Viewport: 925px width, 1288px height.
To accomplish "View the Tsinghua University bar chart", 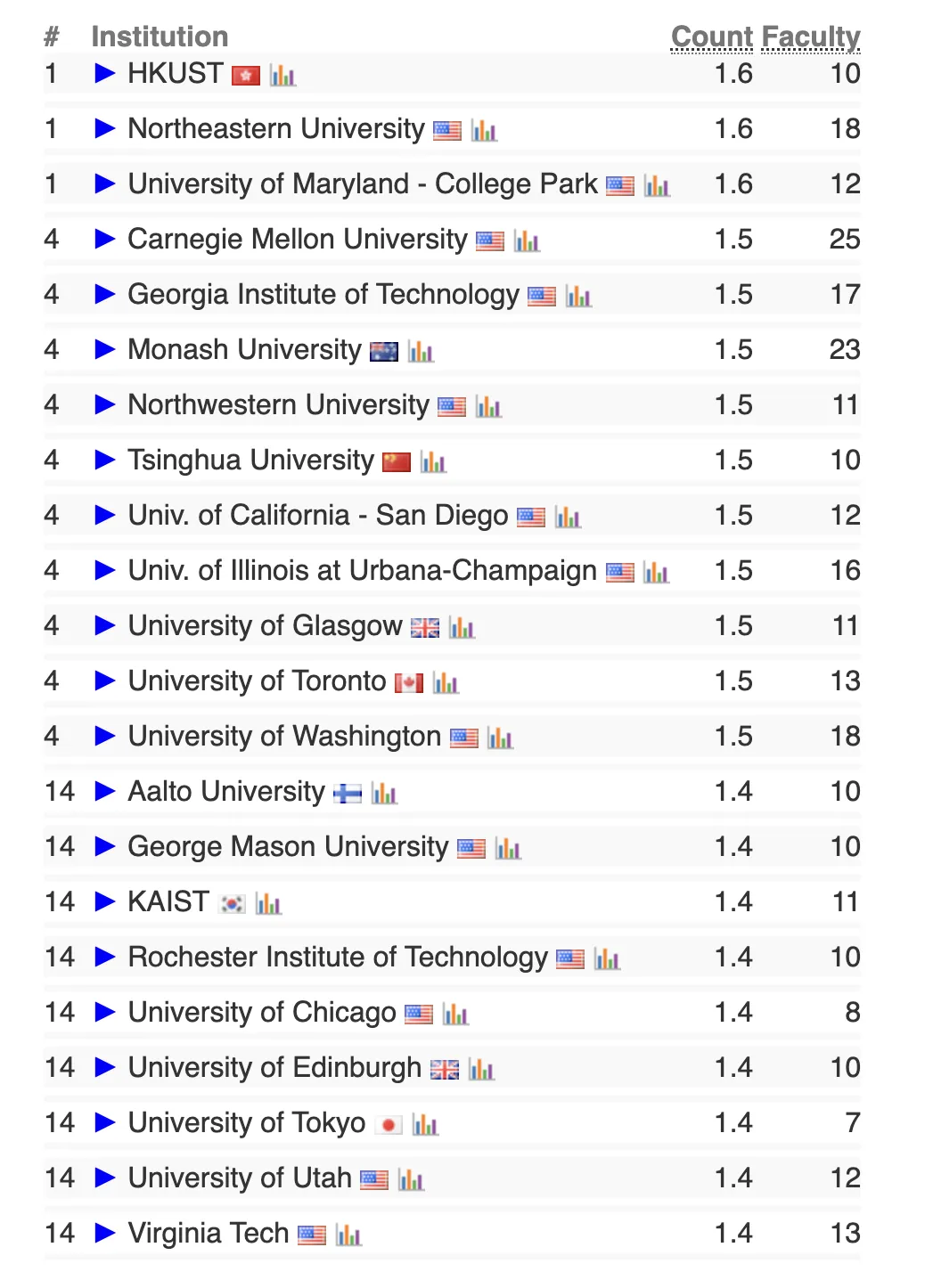I will [433, 462].
